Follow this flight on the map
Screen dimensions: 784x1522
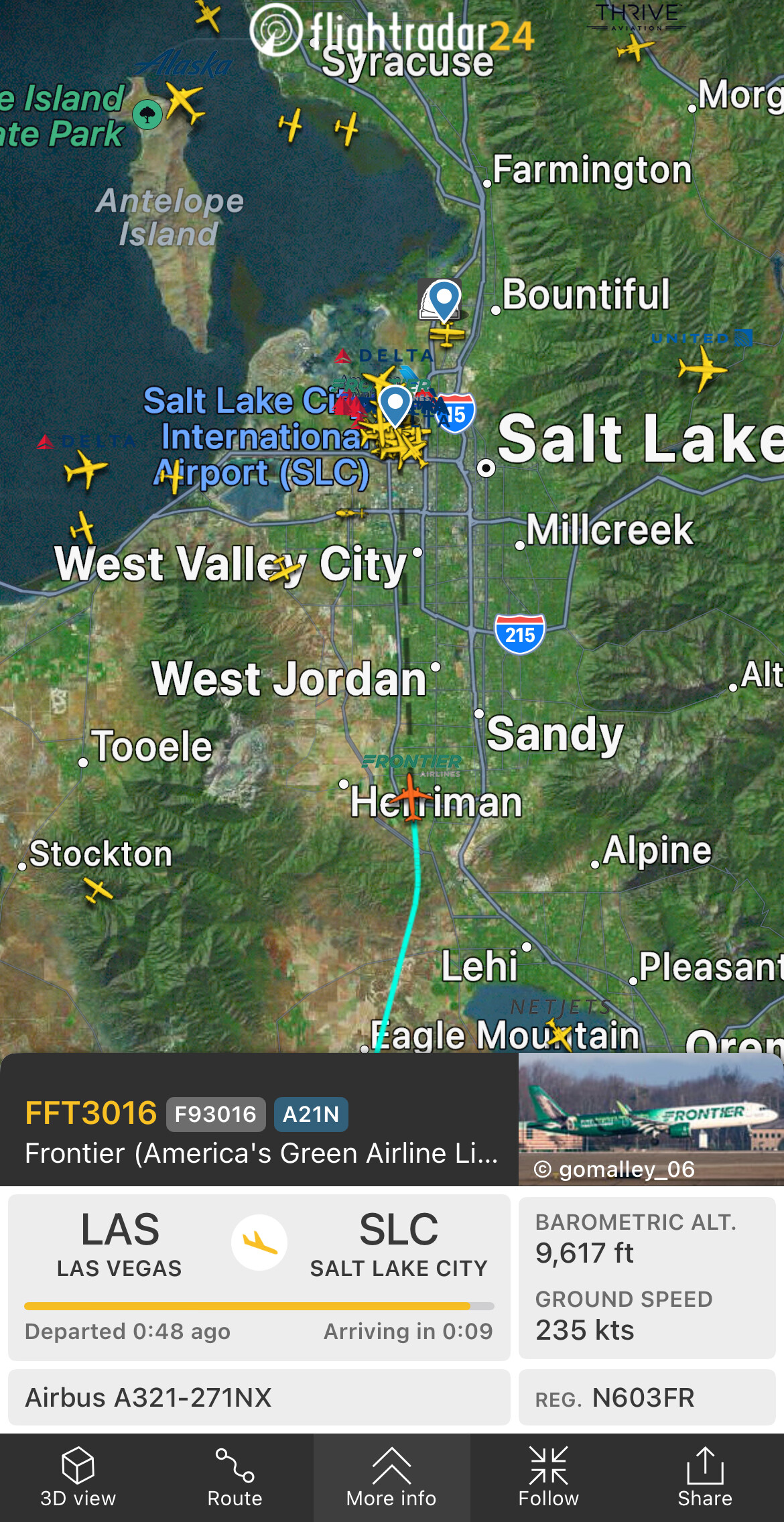click(x=548, y=1478)
